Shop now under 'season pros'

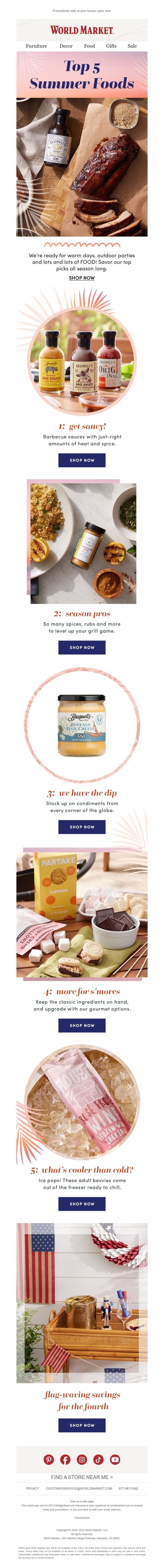coord(82,648)
